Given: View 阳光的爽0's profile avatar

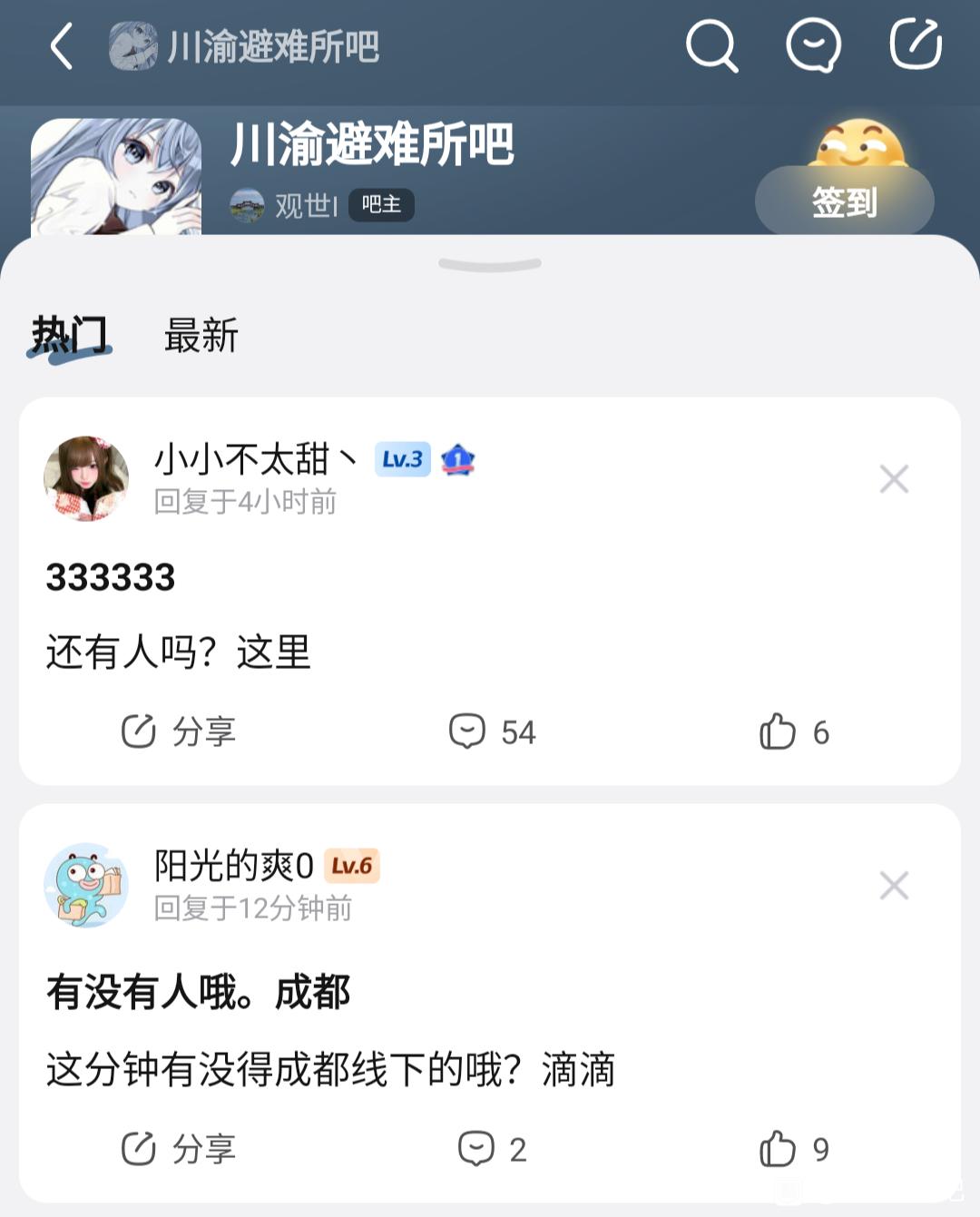Looking at the screenshot, I should coord(86,885).
